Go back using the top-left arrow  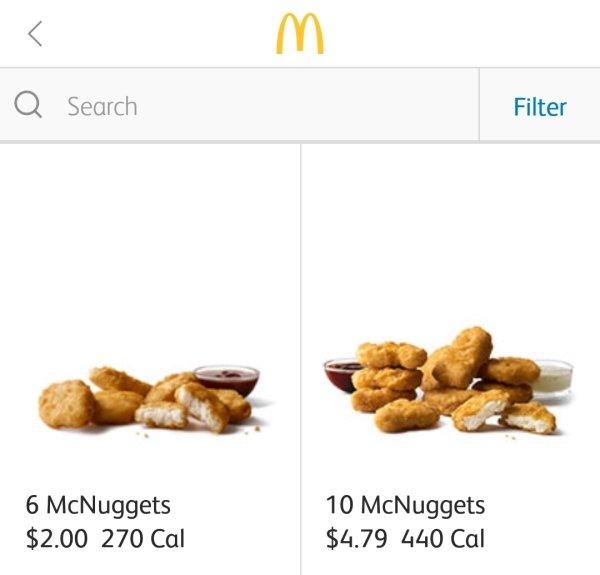35,34
